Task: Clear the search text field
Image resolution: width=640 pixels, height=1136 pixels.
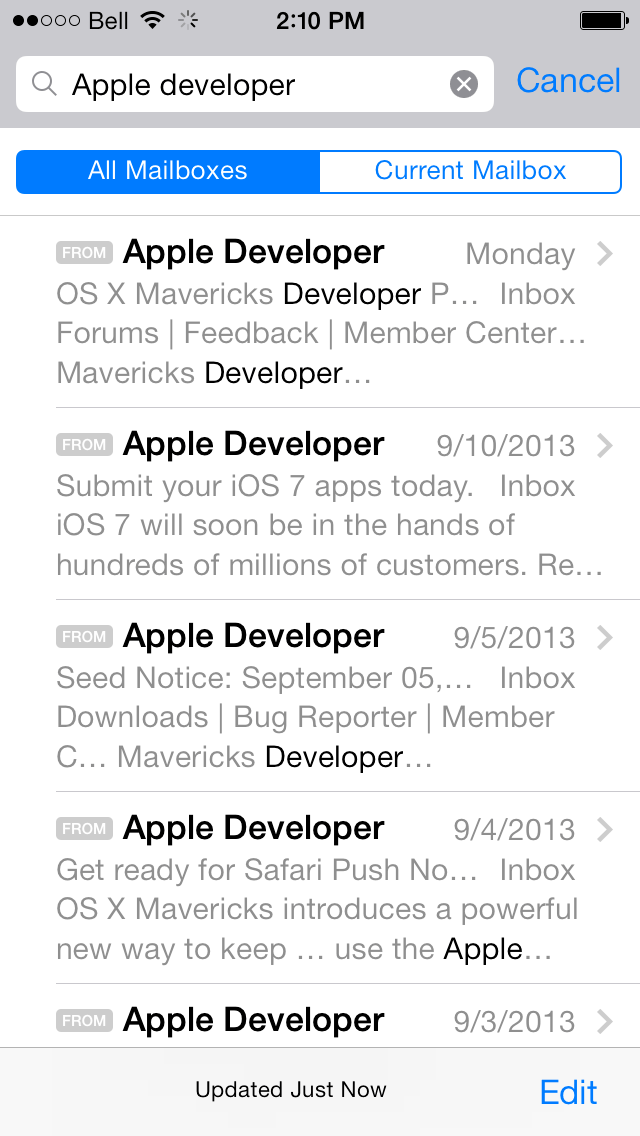Action: [x=463, y=85]
